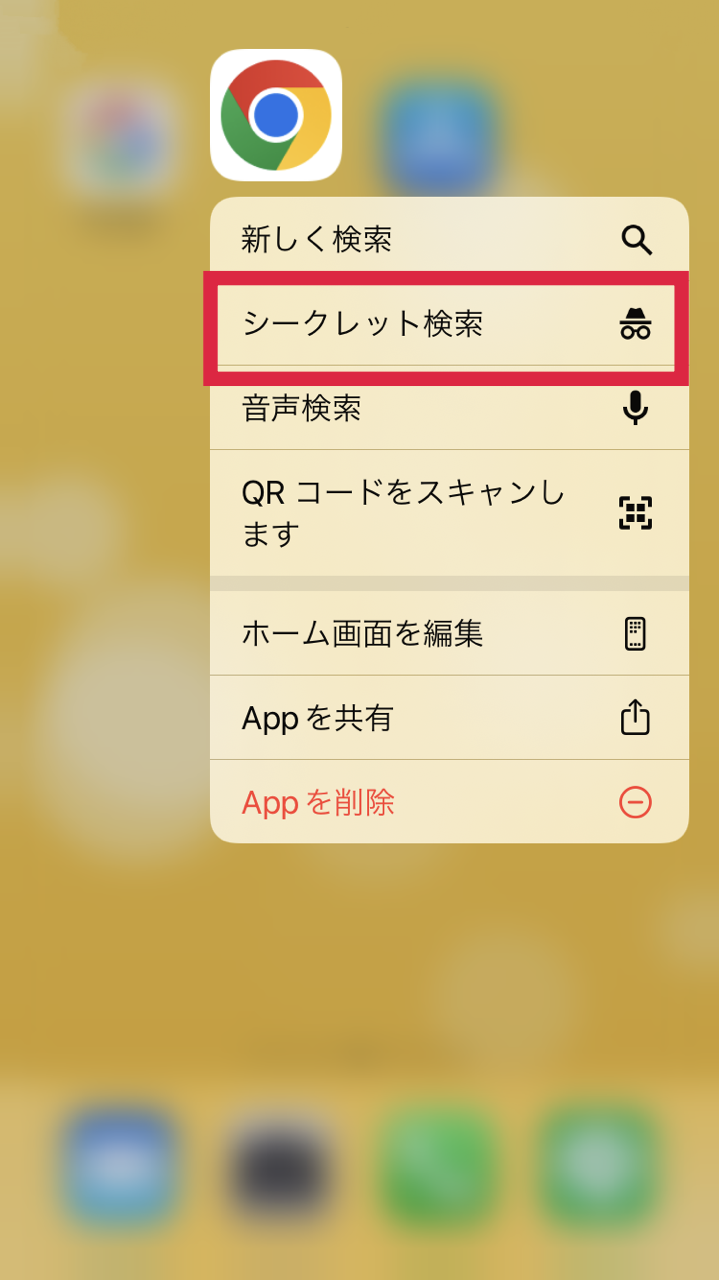719x1280 pixels.
Task: Start 音声検索 voice search
Action: click(448, 408)
